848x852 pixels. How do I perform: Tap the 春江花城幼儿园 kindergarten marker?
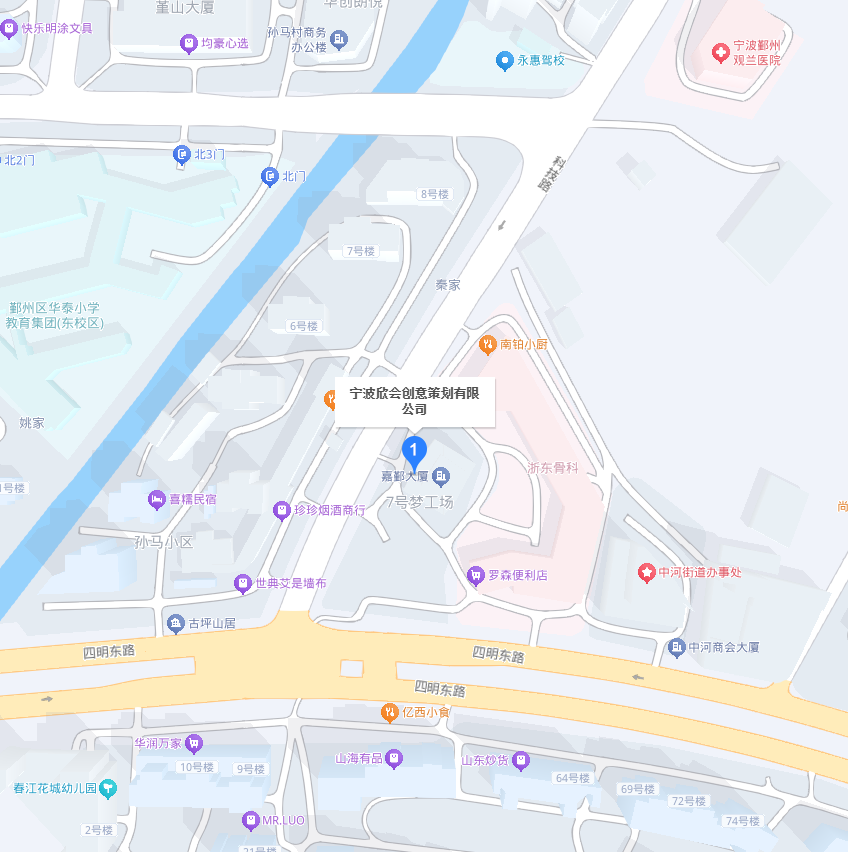tap(108, 788)
